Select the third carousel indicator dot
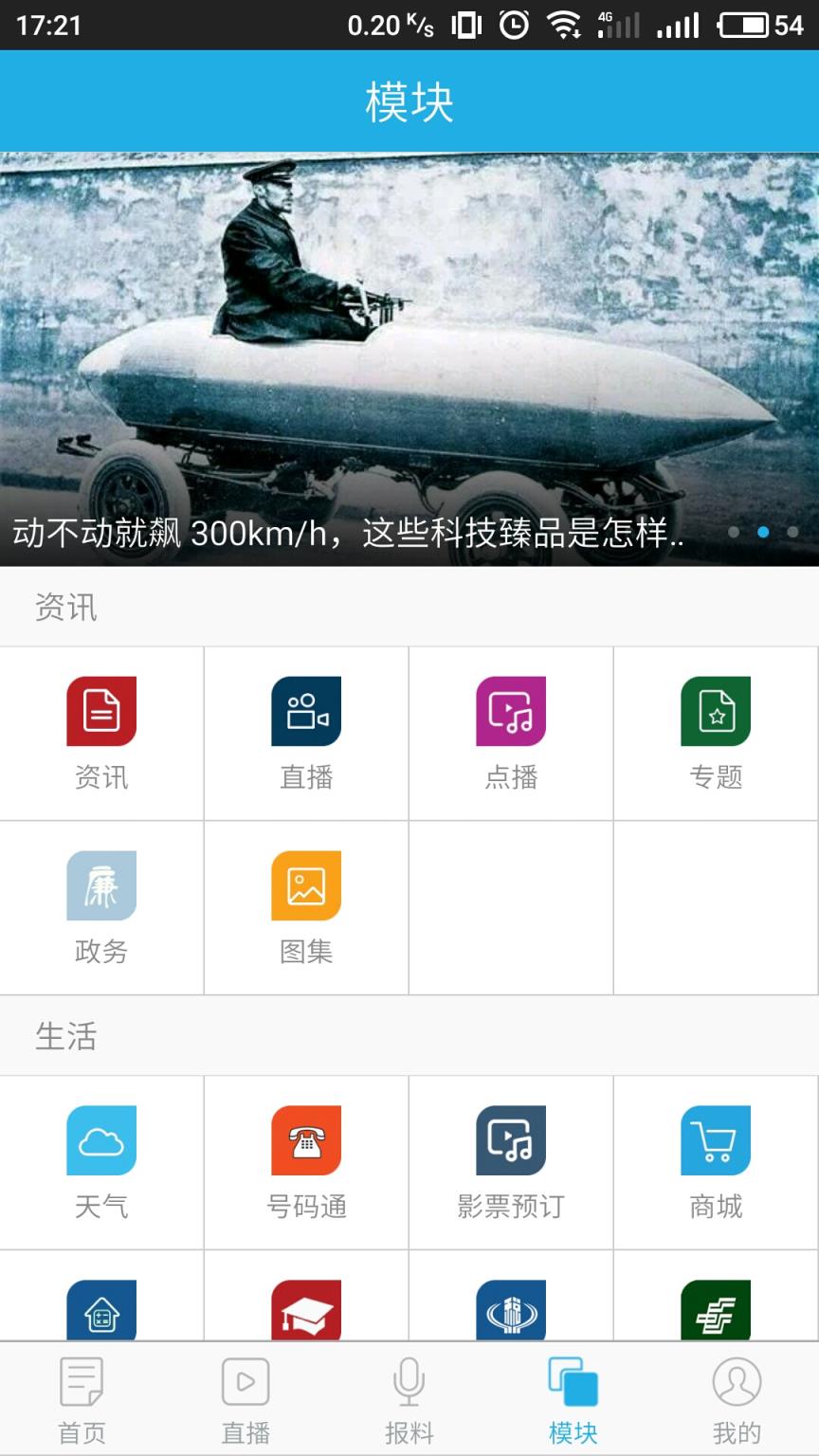Viewport: 819px width, 1456px height. point(794,532)
